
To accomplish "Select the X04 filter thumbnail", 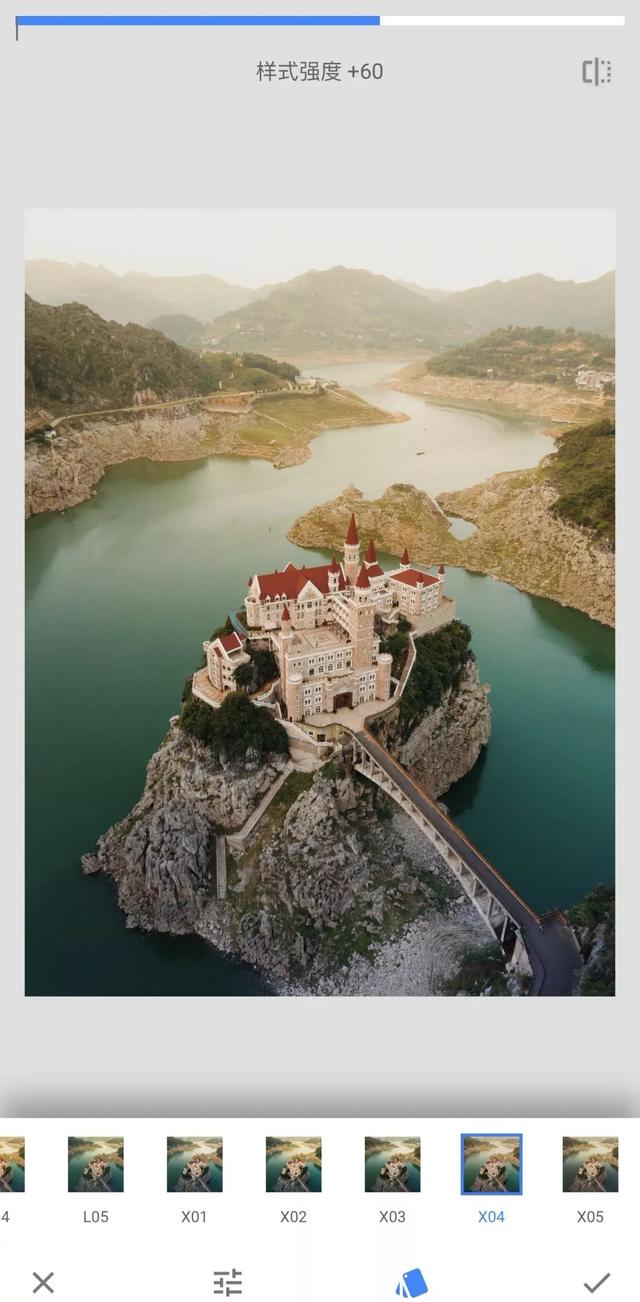I will click(x=491, y=1165).
